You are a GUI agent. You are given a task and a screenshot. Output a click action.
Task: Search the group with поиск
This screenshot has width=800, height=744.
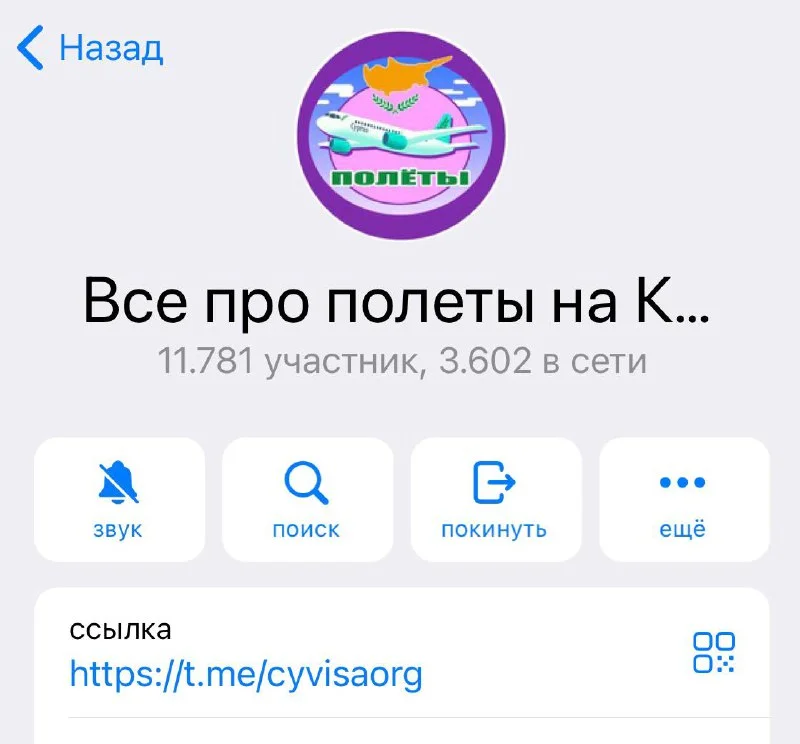click(x=306, y=500)
